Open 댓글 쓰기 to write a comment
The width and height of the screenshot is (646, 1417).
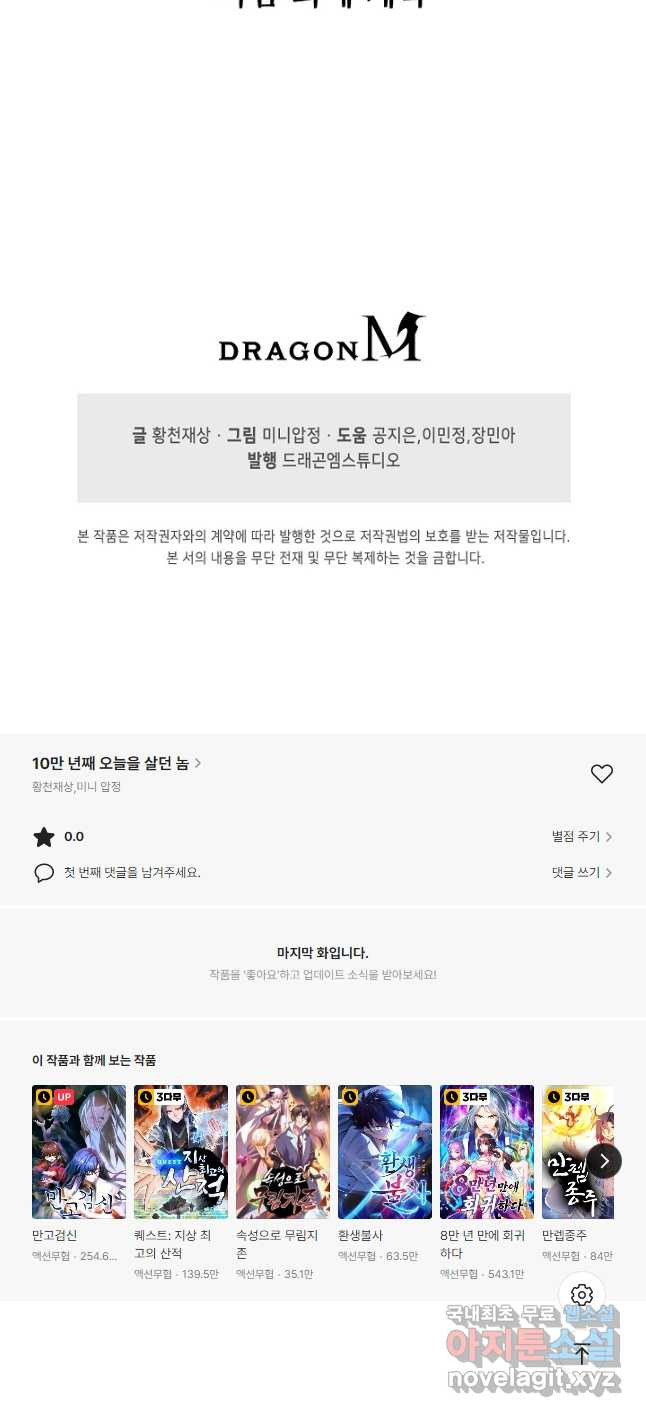pos(582,873)
